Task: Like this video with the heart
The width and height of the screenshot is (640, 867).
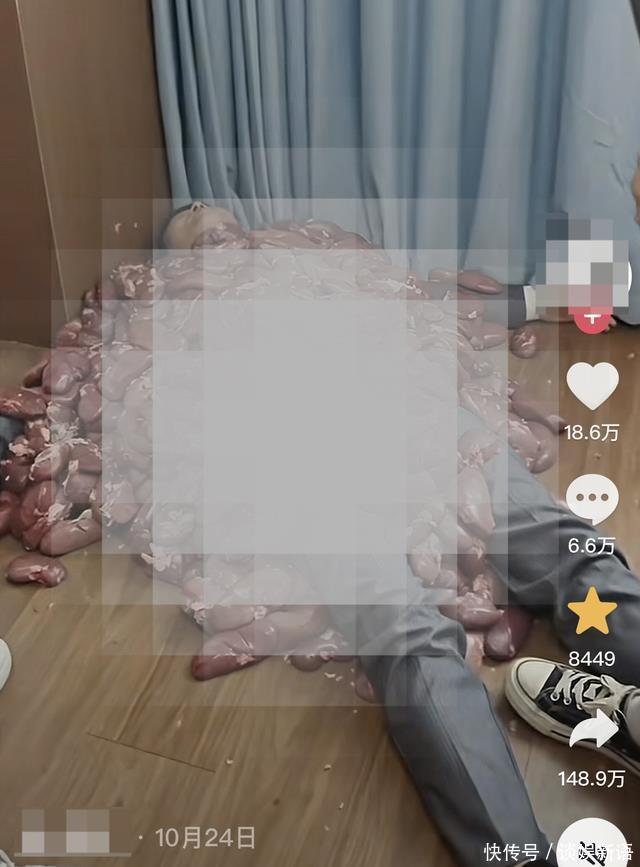Action: pos(592,387)
